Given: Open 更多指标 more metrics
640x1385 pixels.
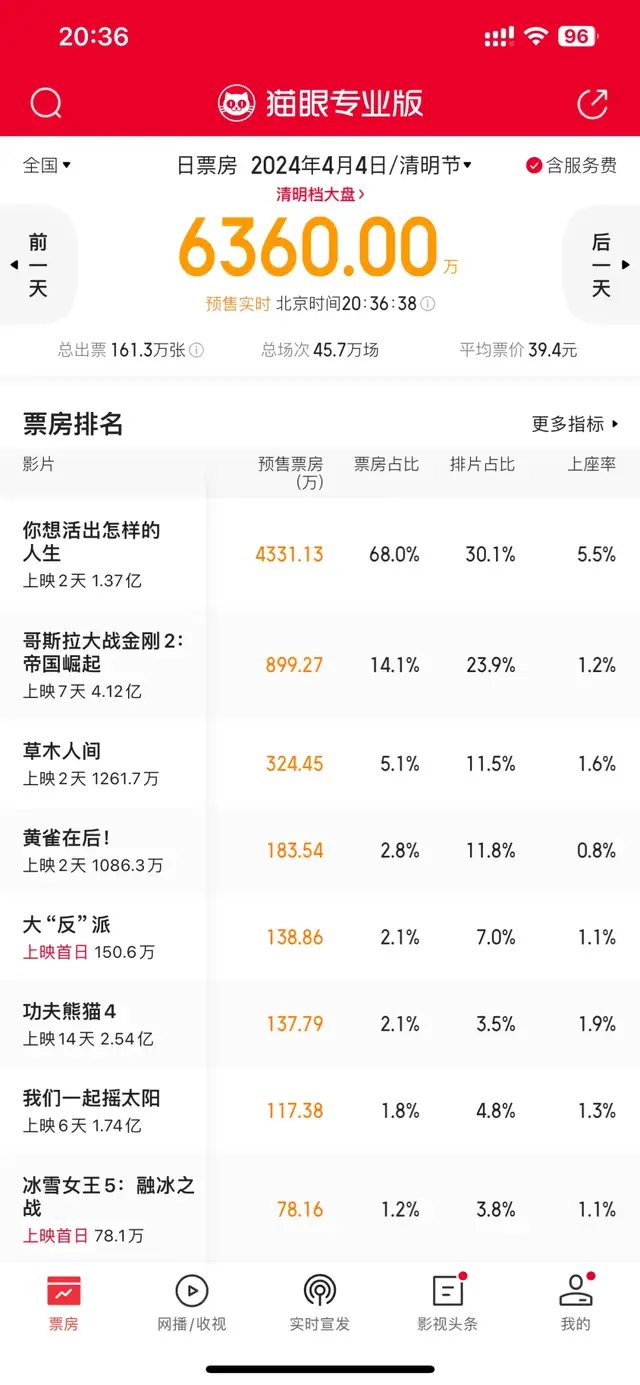Looking at the screenshot, I should pos(575,424).
